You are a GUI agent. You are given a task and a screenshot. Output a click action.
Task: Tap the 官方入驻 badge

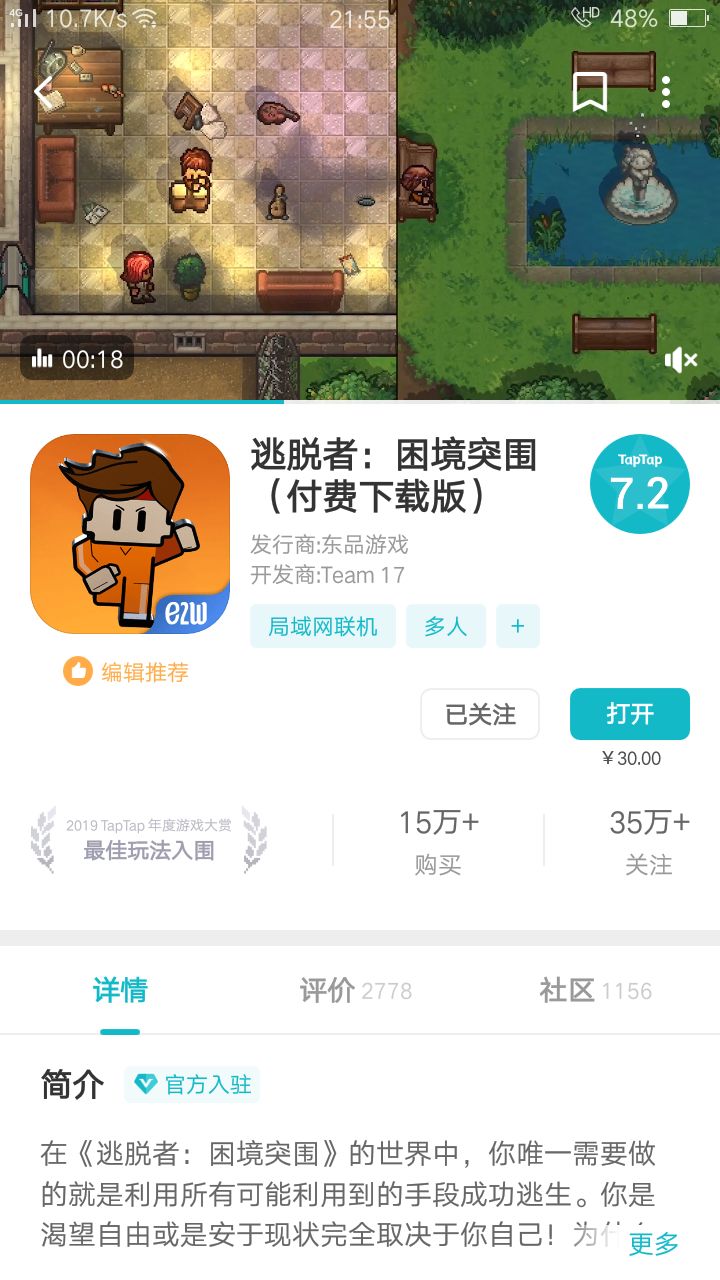(192, 1085)
